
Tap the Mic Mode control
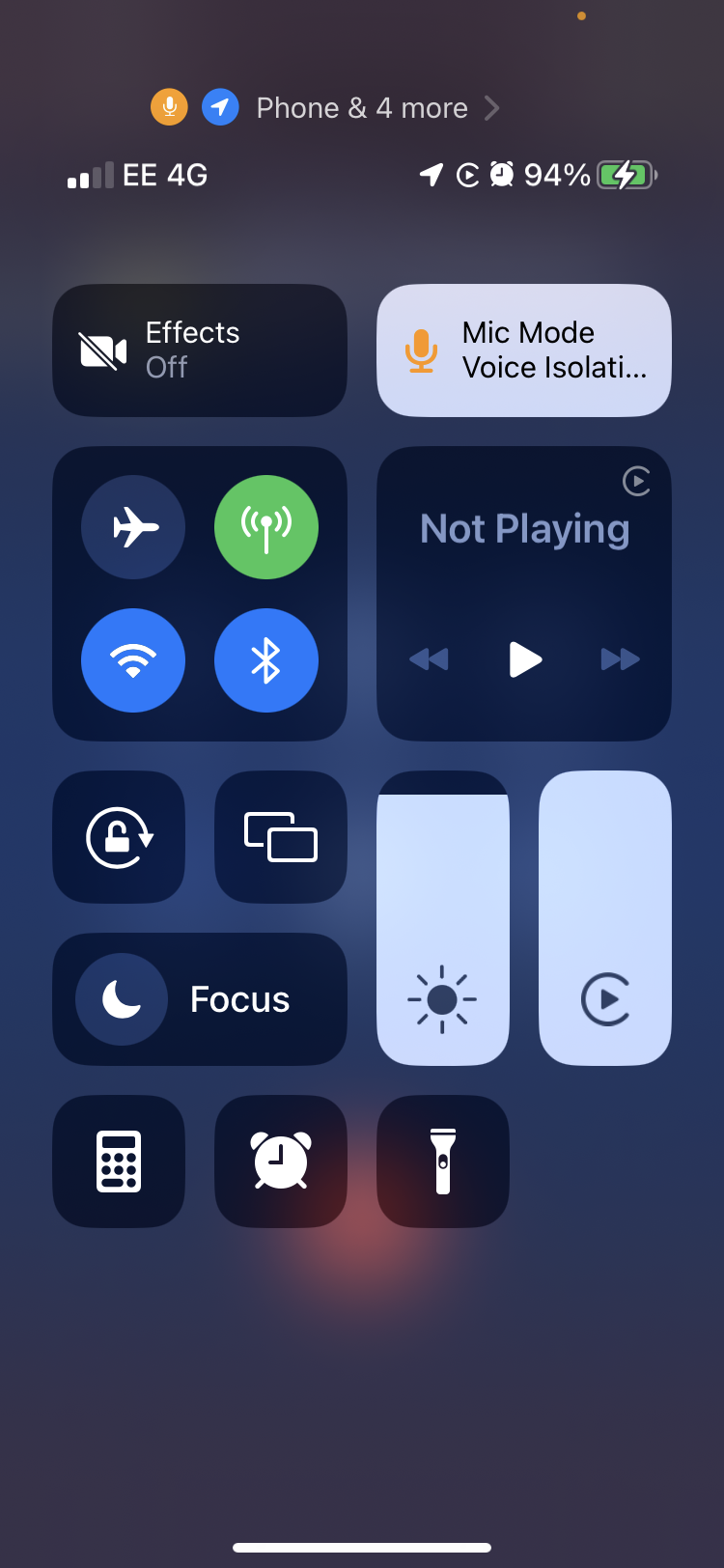coord(523,350)
